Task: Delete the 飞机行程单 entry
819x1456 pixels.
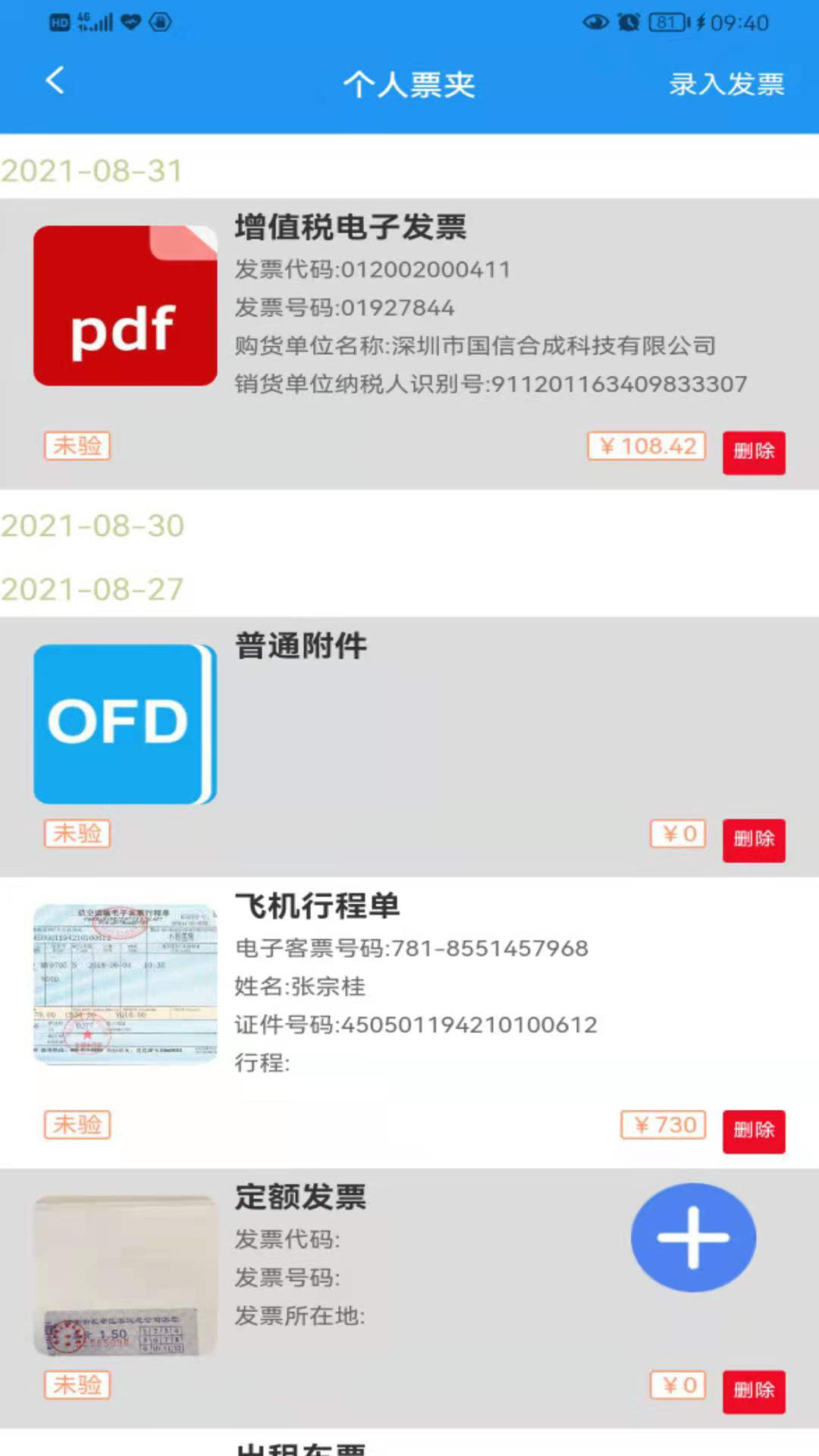Action: (753, 1131)
